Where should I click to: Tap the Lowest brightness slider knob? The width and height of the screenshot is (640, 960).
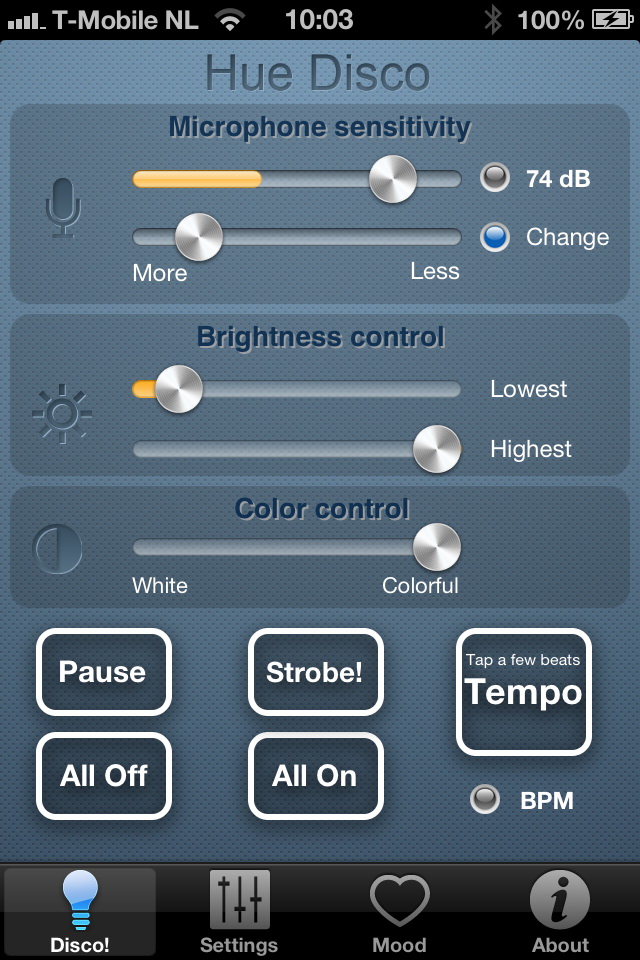pos(179,389)
